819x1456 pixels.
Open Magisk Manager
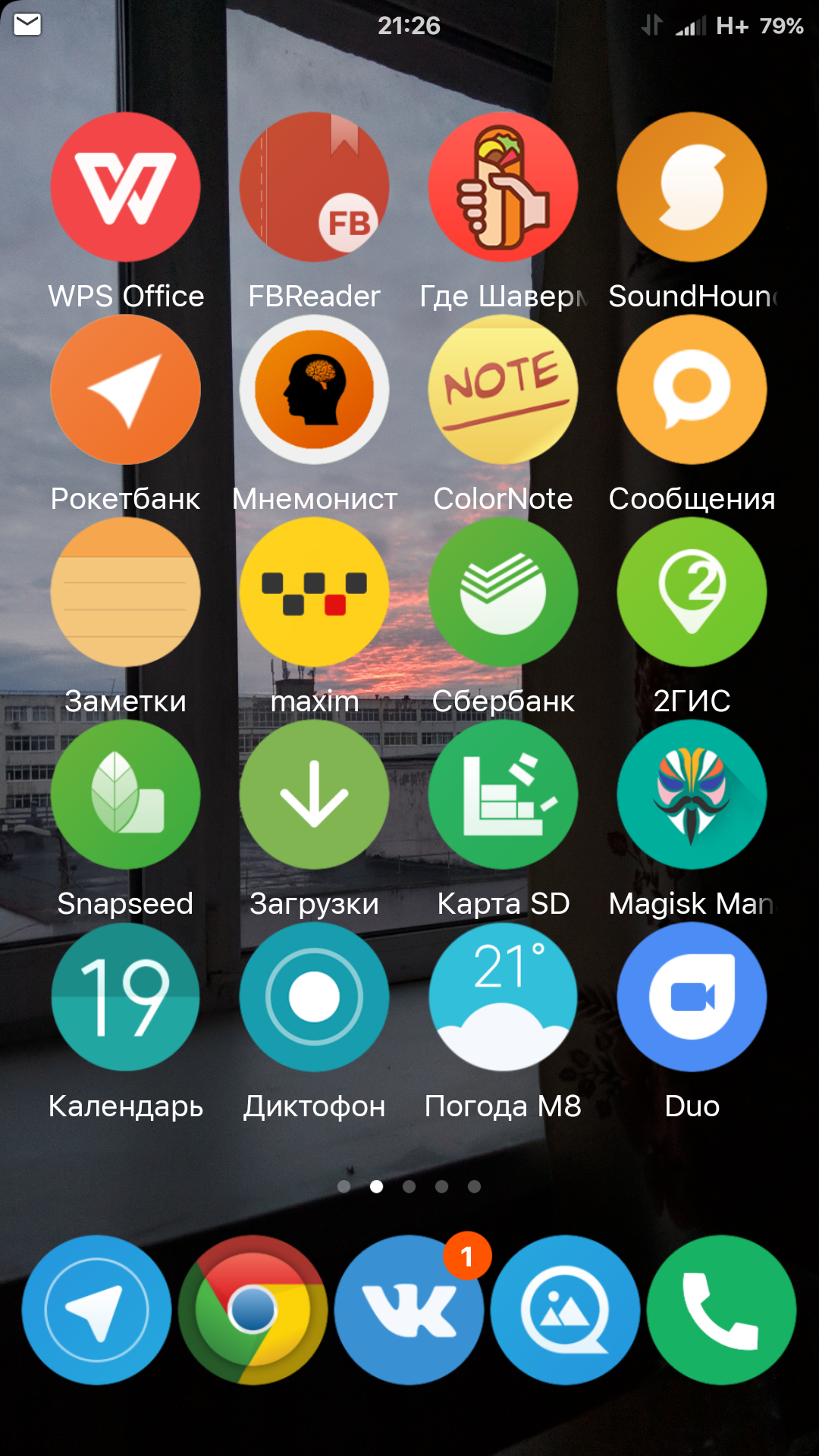[692, 795]
